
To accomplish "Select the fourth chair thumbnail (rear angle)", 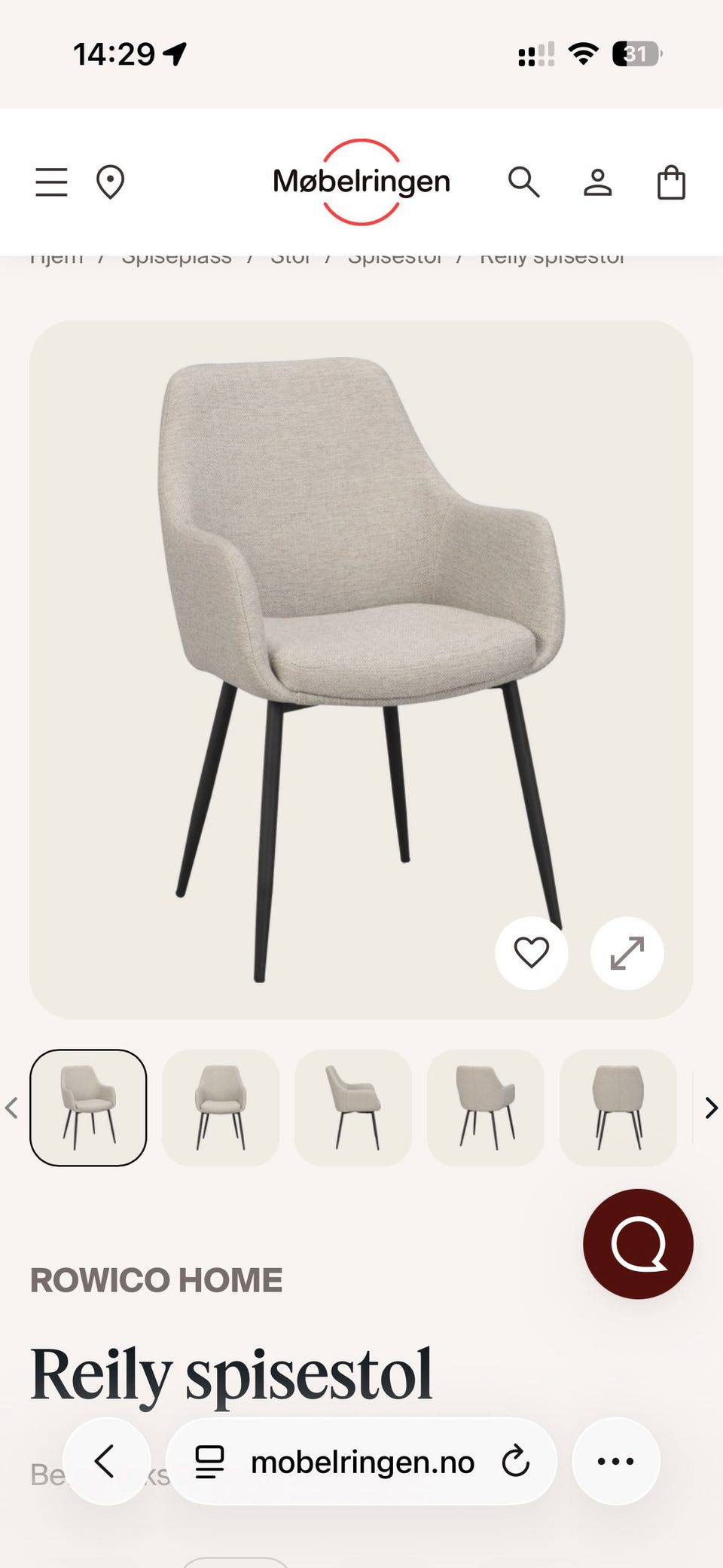I will tap(486, 1107).
